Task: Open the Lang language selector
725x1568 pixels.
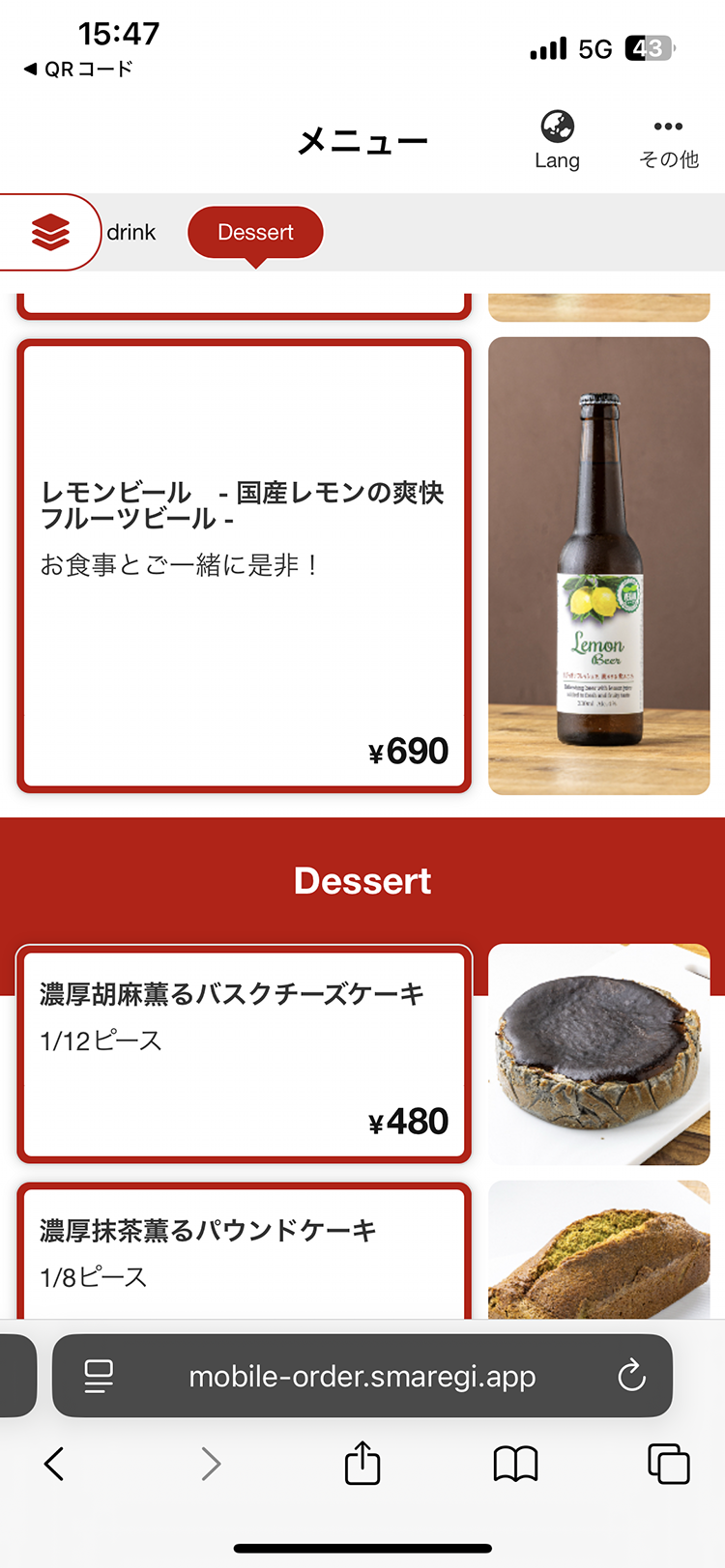Action: (x=557, y=140)
